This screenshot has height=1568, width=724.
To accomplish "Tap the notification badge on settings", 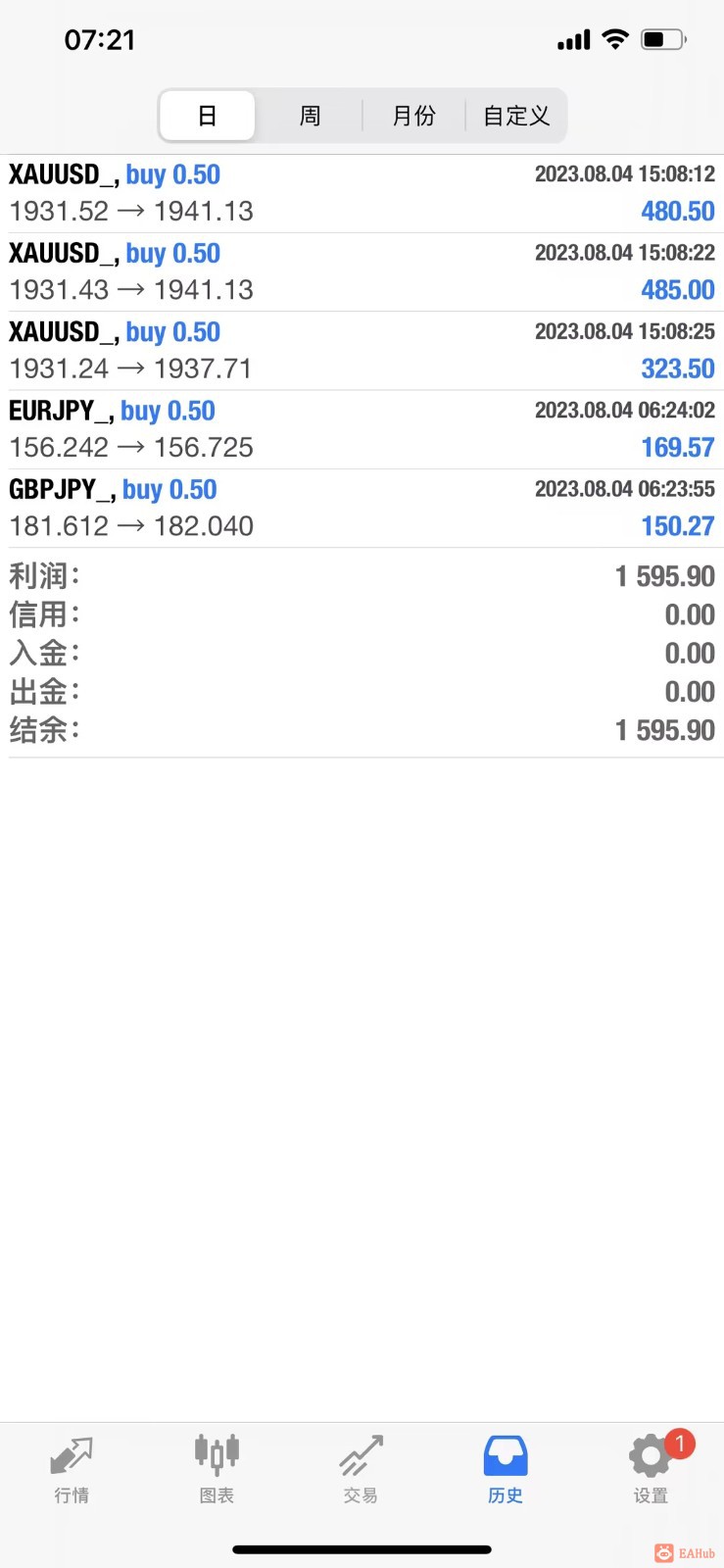I will click(x=678, y=1443).
